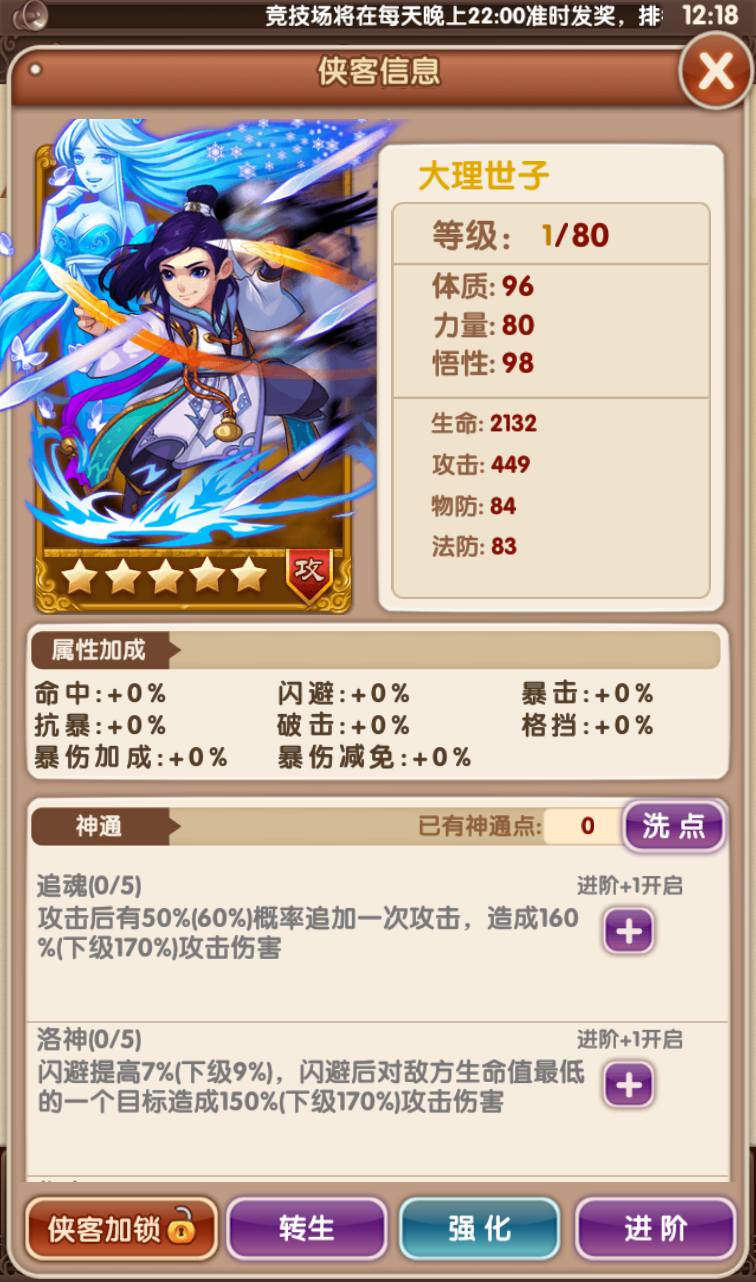The width and height of the screenshot is (756, 1282).
Task: Open the 转生 rebirth option
Action: [306, 1228]
